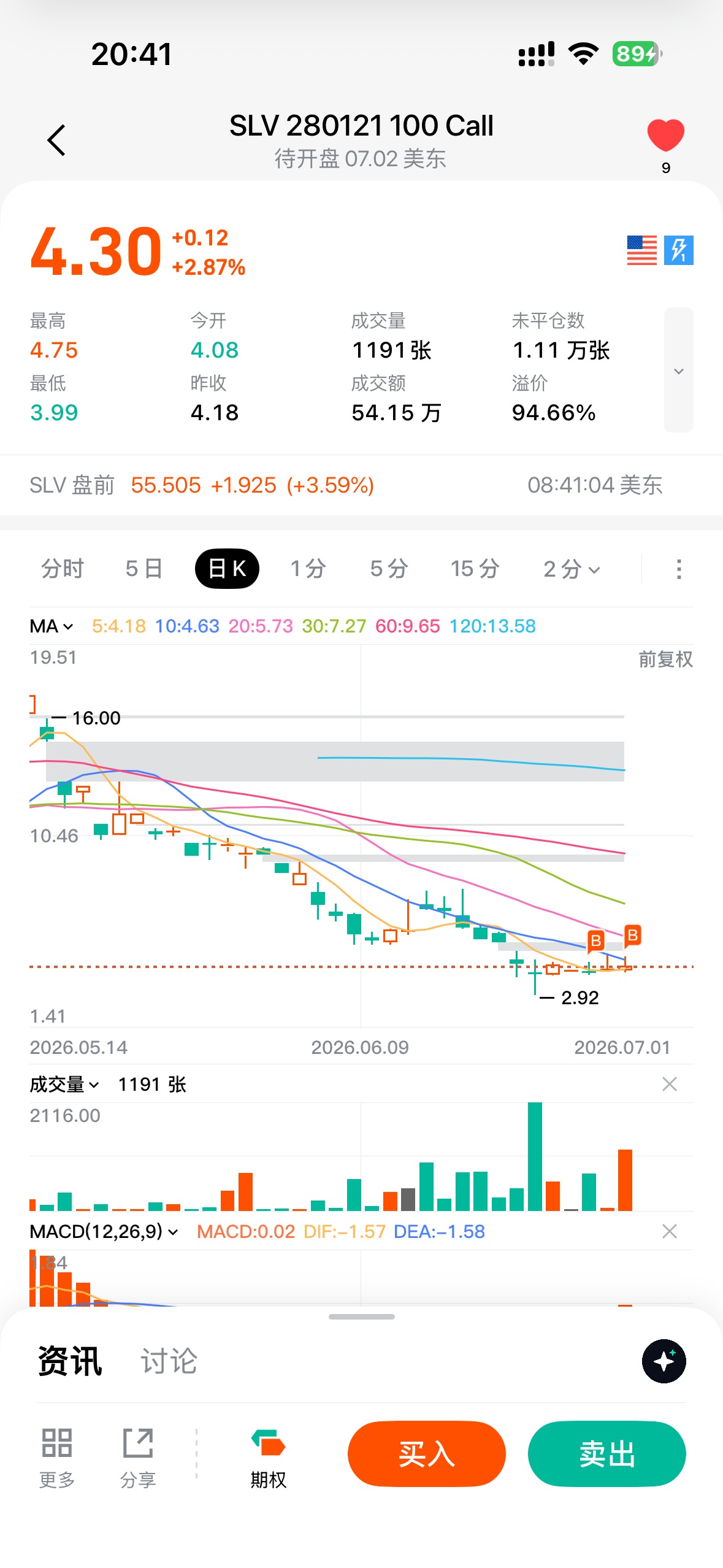
Task: Go back using the top-left arrow
Action: point(56,140)
